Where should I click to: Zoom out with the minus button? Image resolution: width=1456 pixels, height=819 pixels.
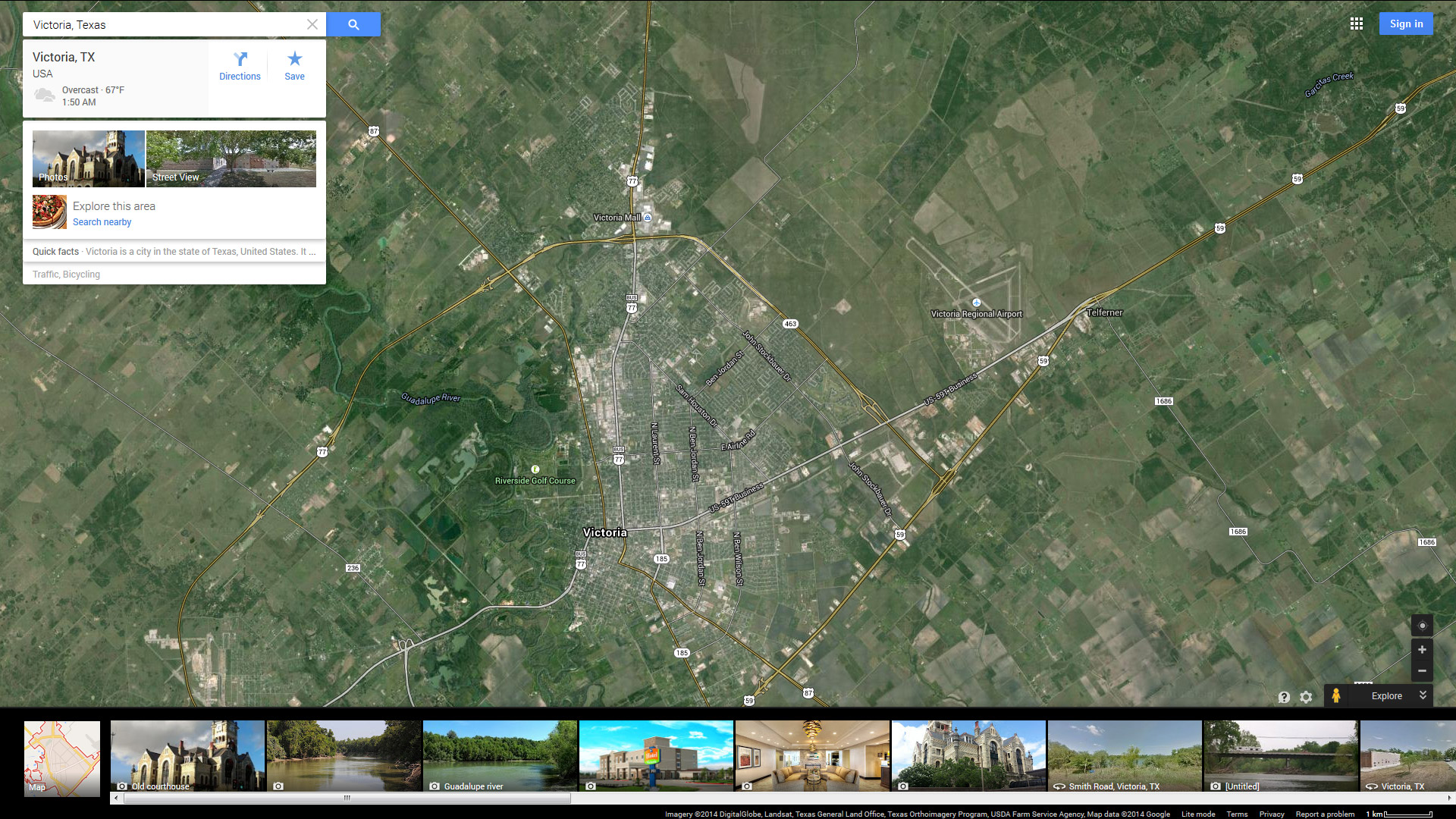1422,671
